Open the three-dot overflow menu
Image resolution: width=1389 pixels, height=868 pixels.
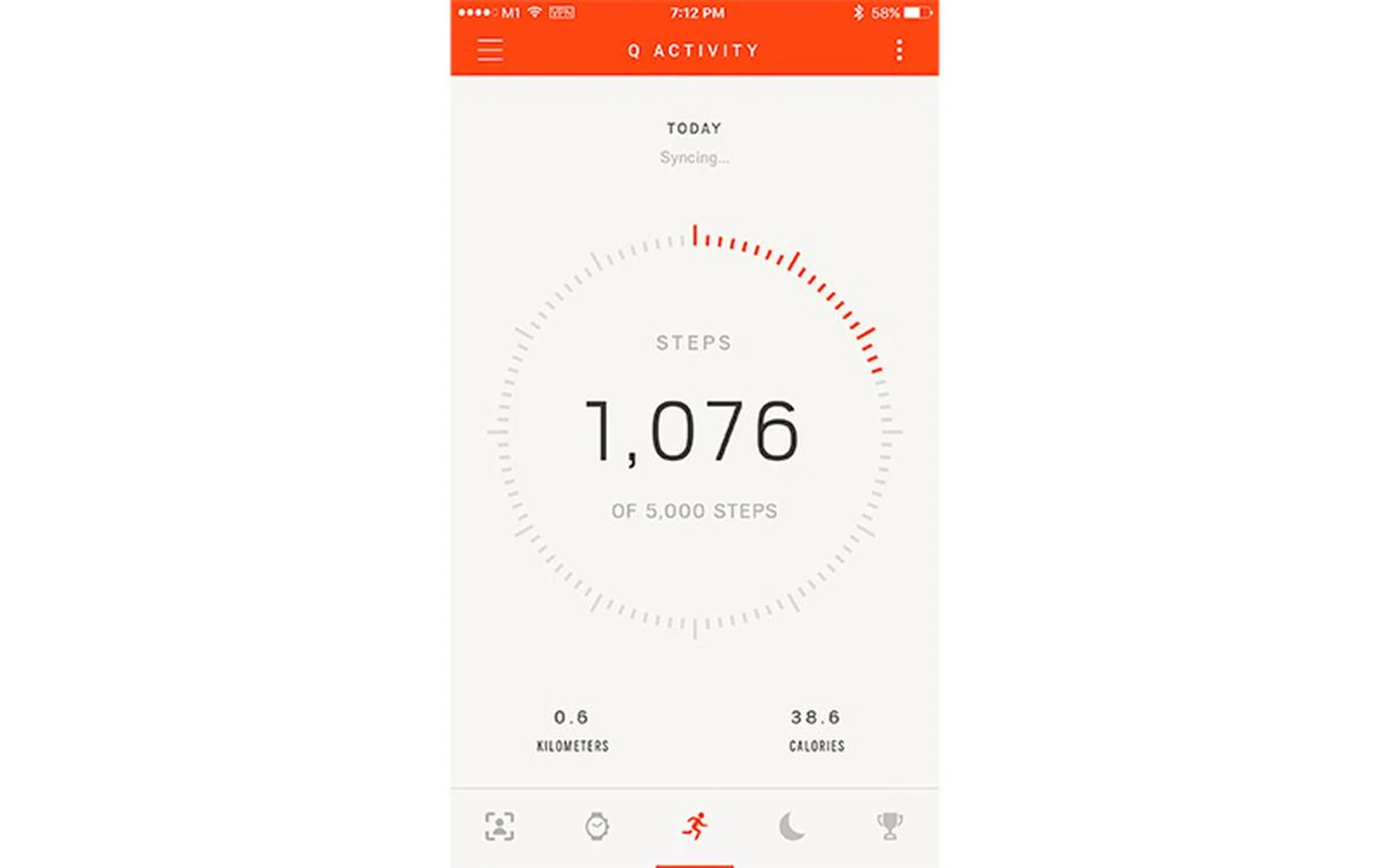(x=899, y=50)
